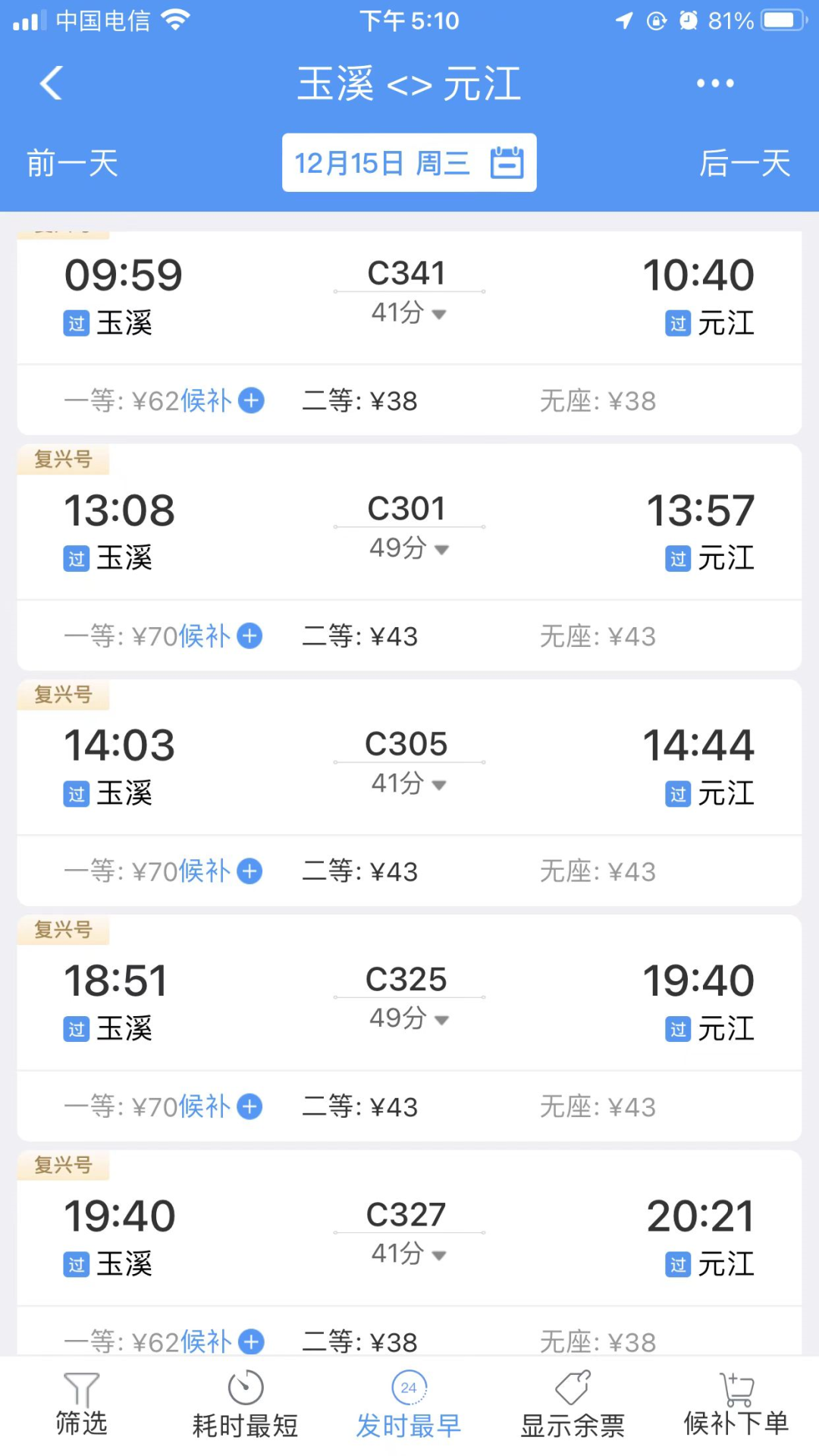This screenshot has height=1456, width=819.
Task: Expand the 41分 duration details for C341
Action: click(409, 312)
